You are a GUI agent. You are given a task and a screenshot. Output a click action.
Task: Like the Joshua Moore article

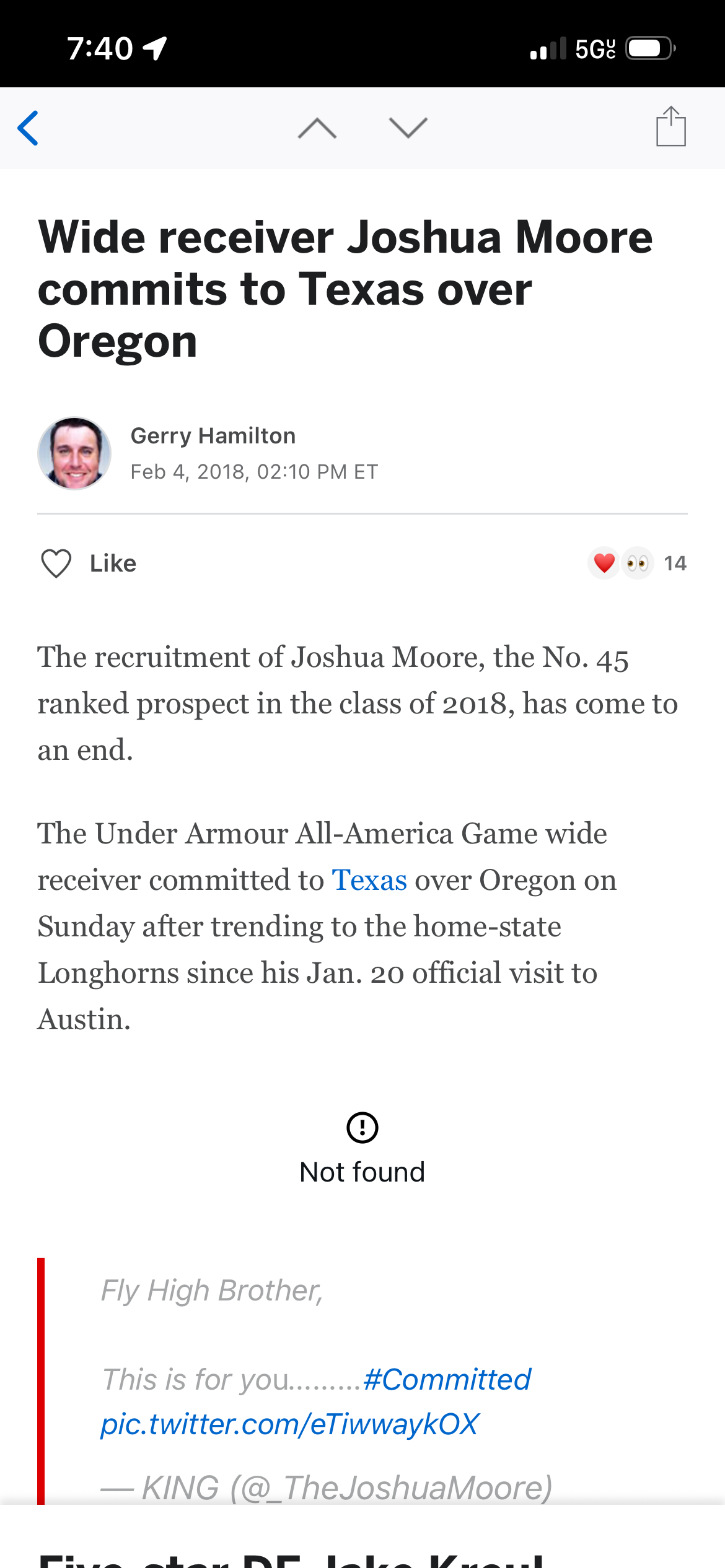pyautogui.click(x=89, y=564)
